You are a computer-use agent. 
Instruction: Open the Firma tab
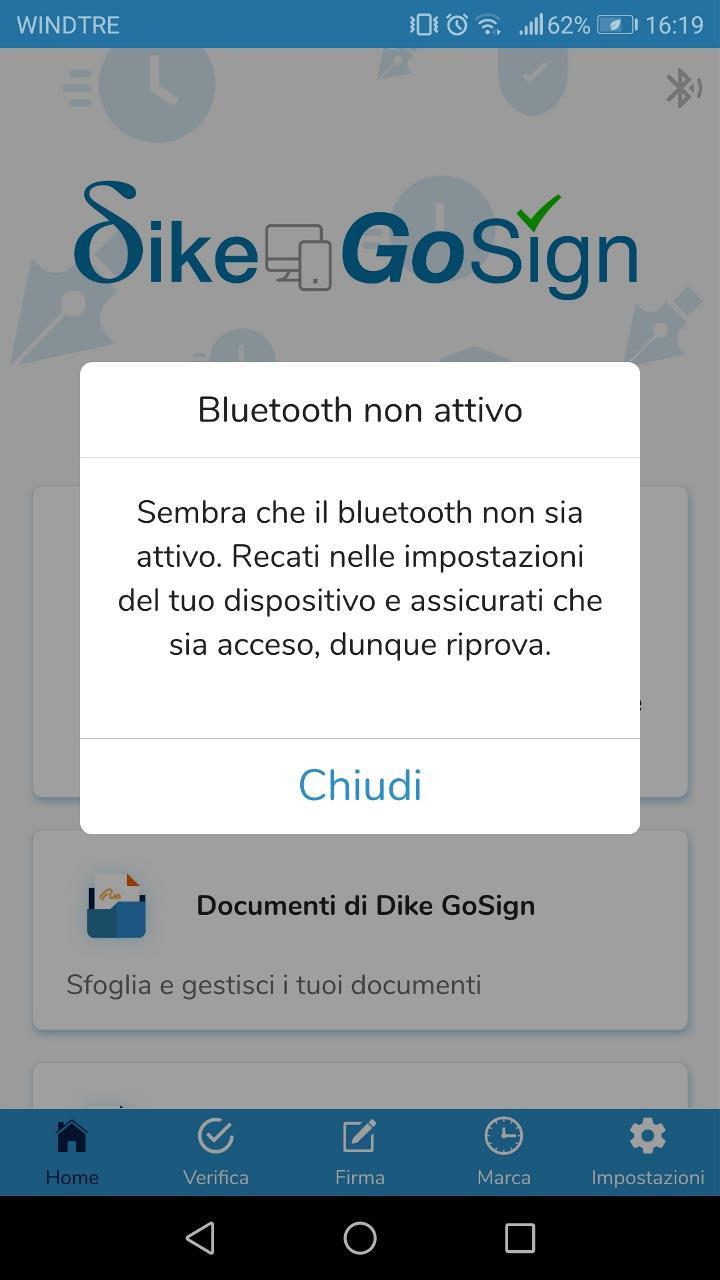[360, 1152]
